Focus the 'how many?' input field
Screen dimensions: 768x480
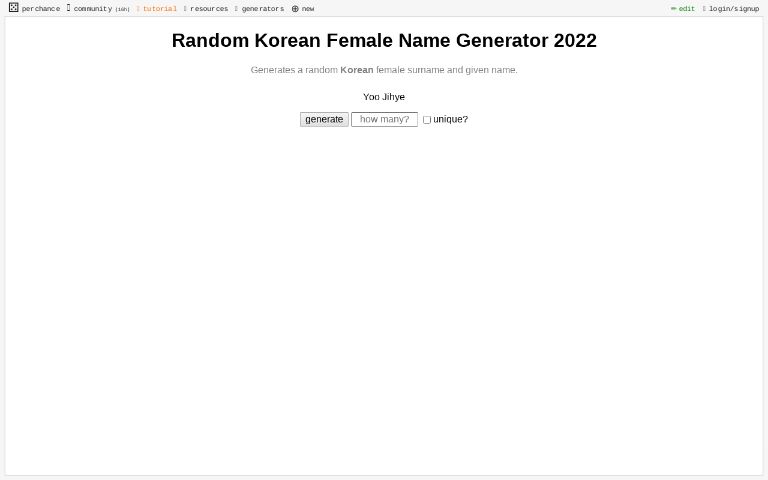(384, 119)
